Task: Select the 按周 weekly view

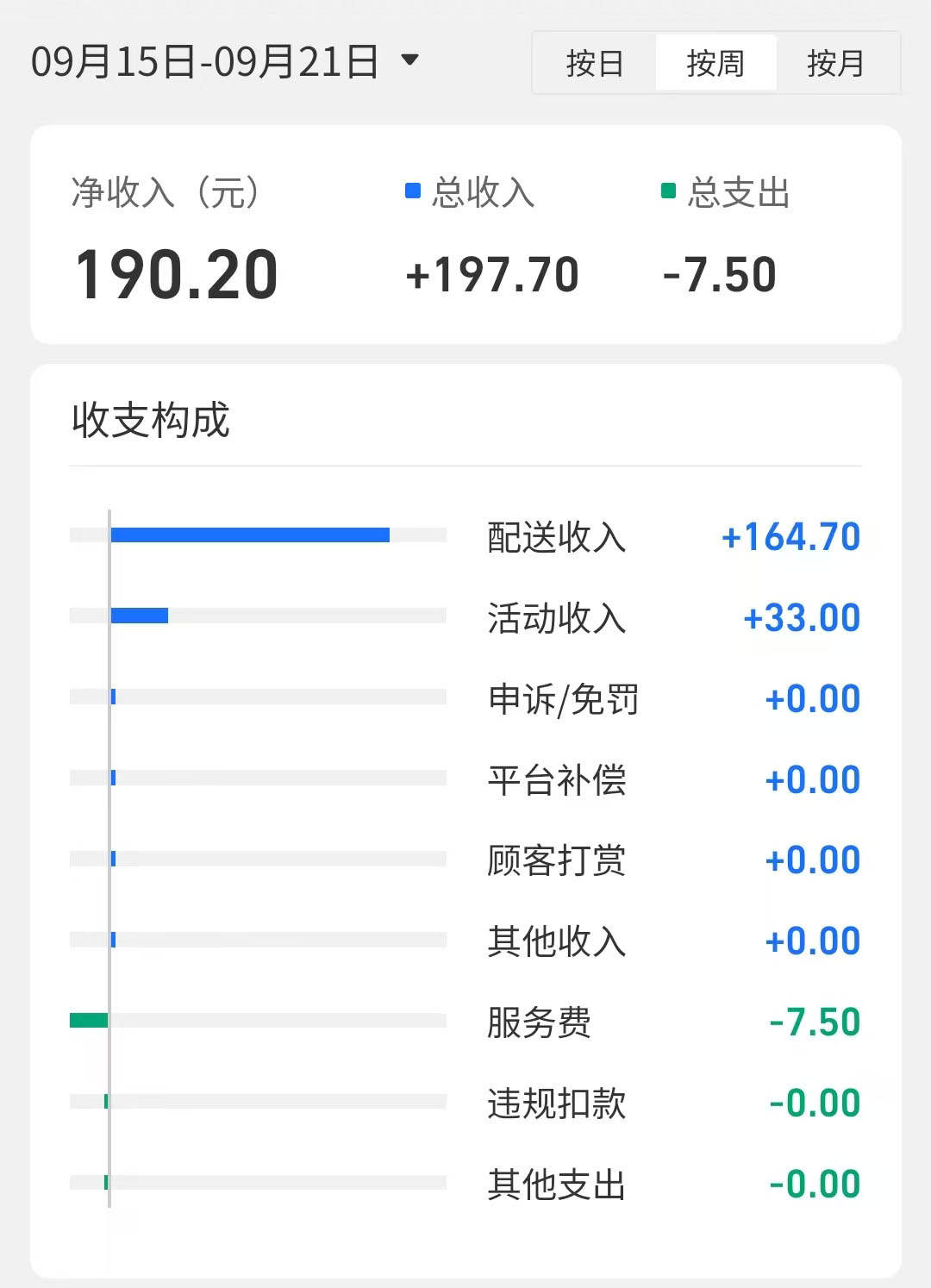Action: click(715, 63)
